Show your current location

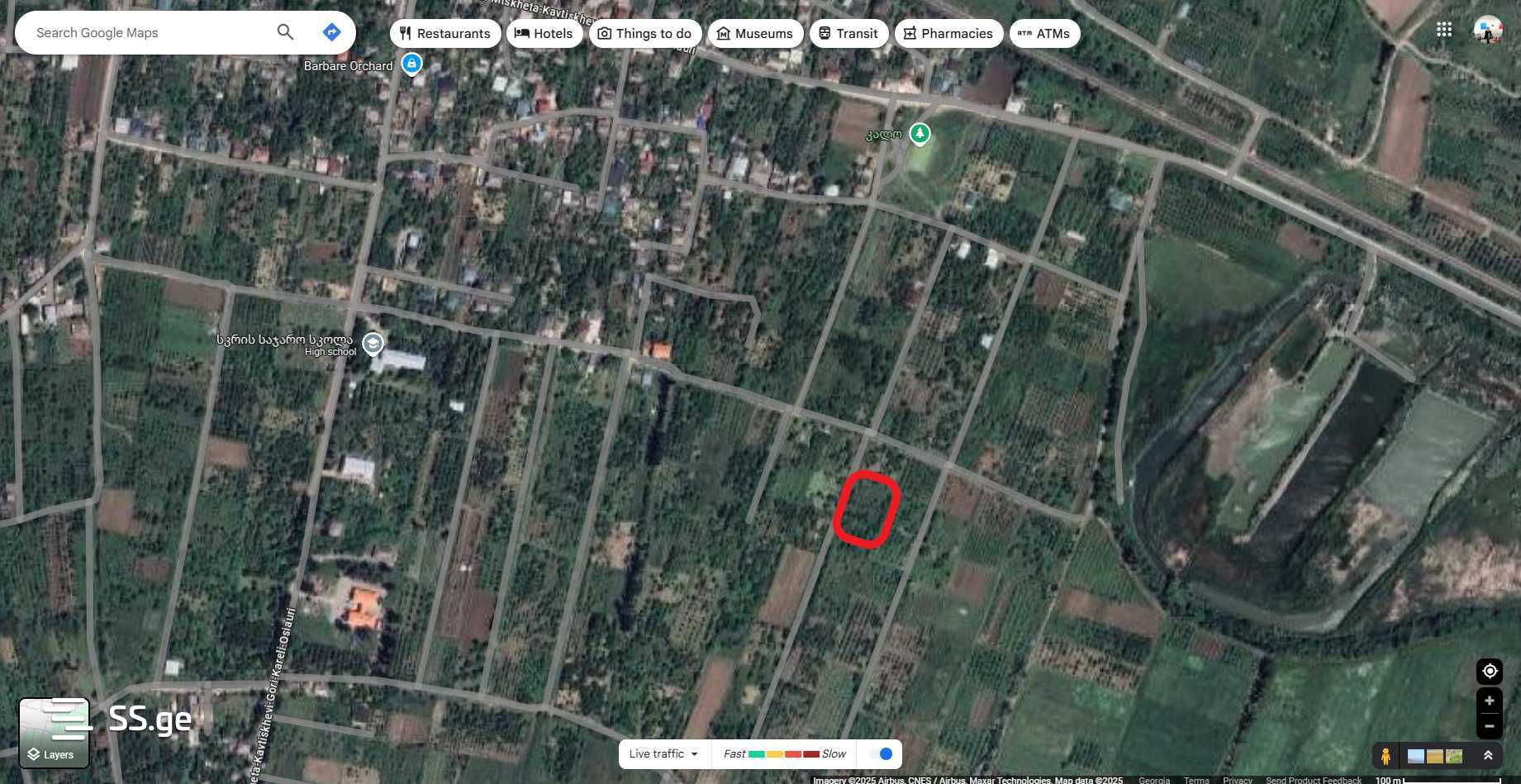(x=1489, y=671)
